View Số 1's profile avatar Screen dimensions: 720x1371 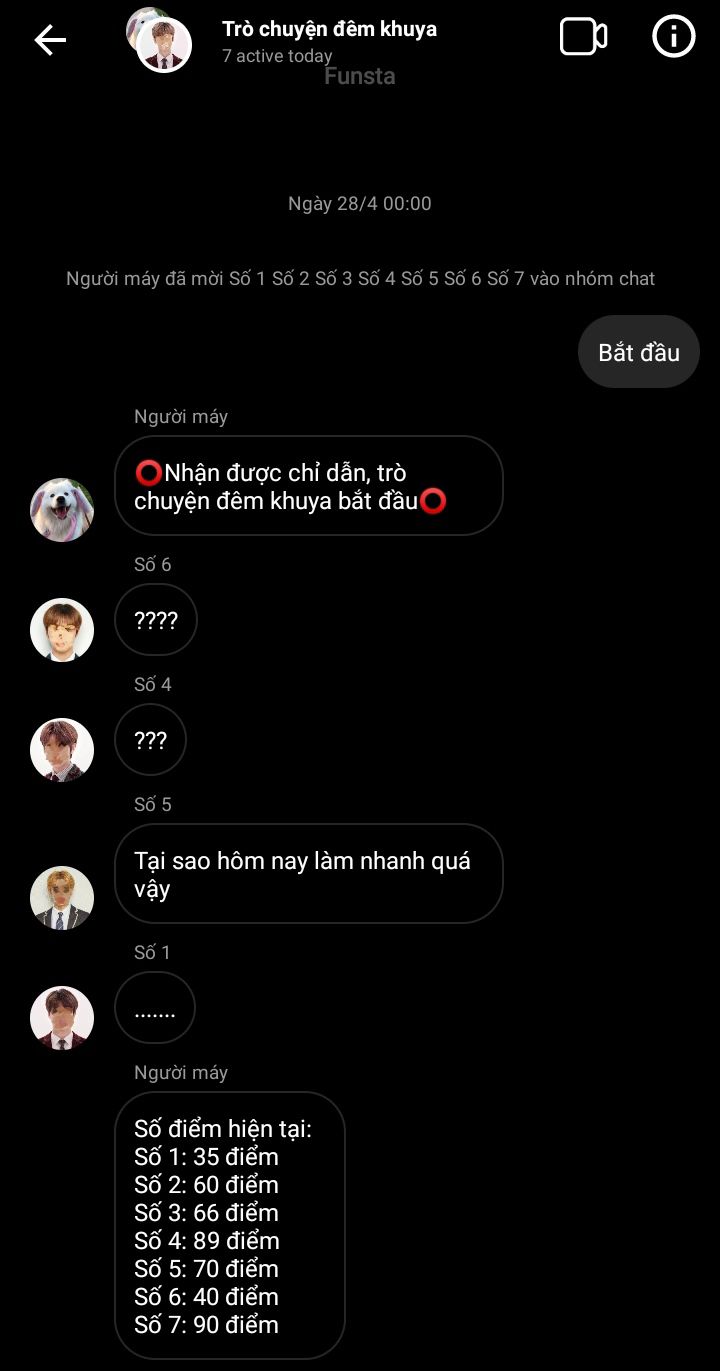[62, 1018]
